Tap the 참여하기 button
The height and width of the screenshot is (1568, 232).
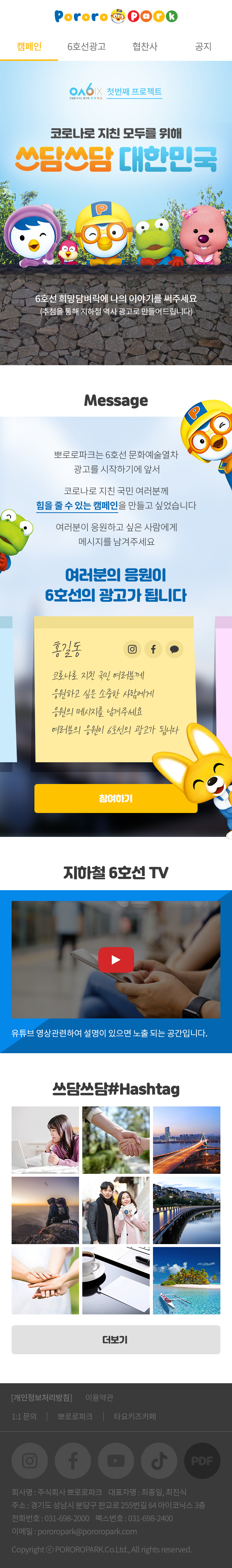click(x=116, y=798)
